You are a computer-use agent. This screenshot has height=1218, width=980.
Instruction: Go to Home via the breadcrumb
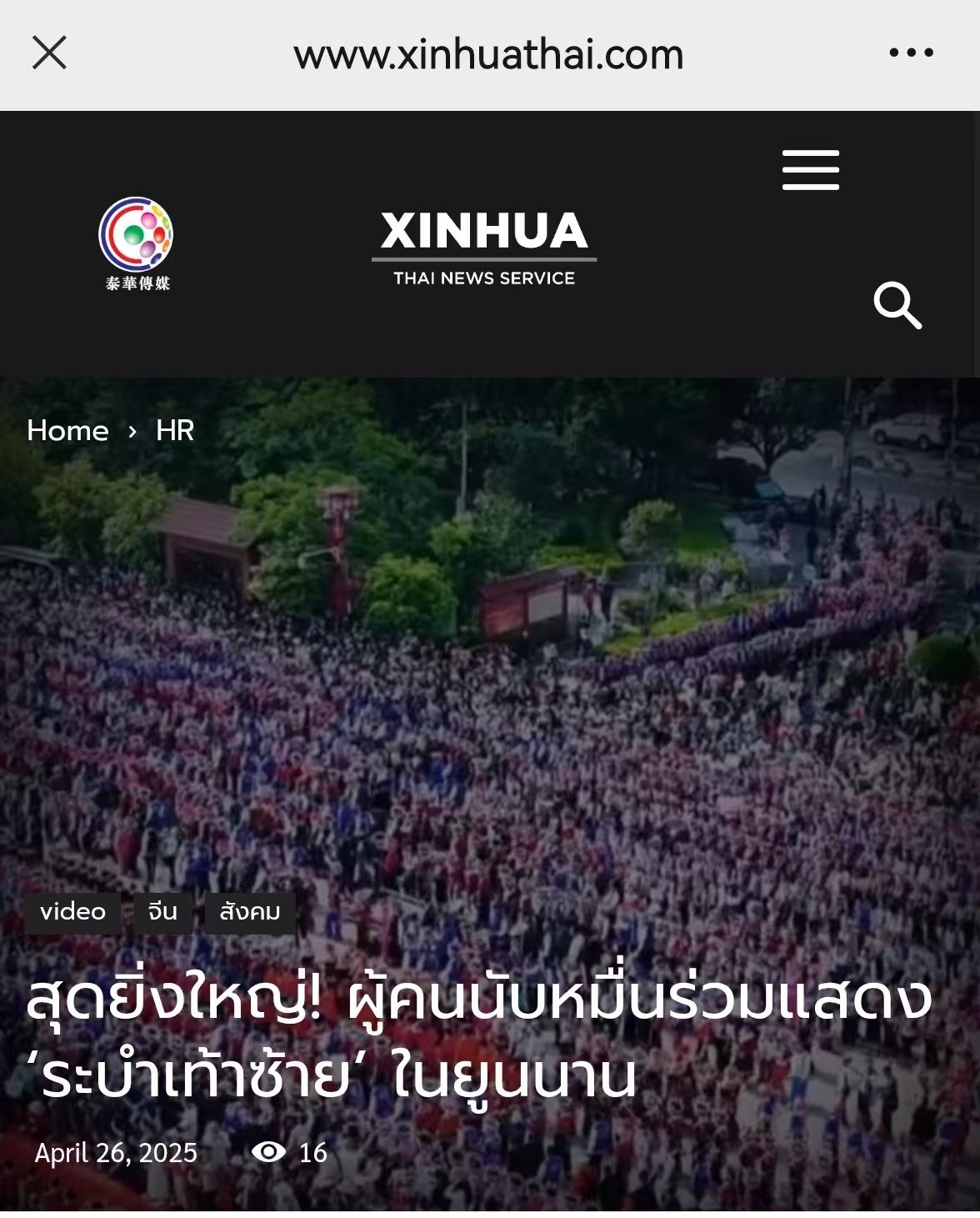point(67,430)
